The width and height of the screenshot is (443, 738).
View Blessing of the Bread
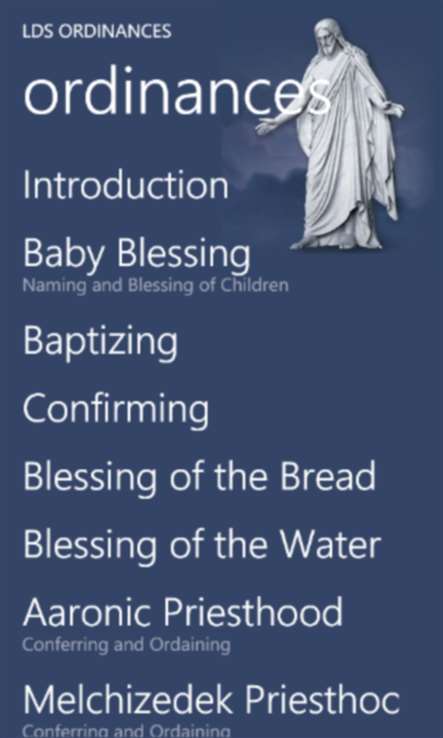[x=199, y=478]
